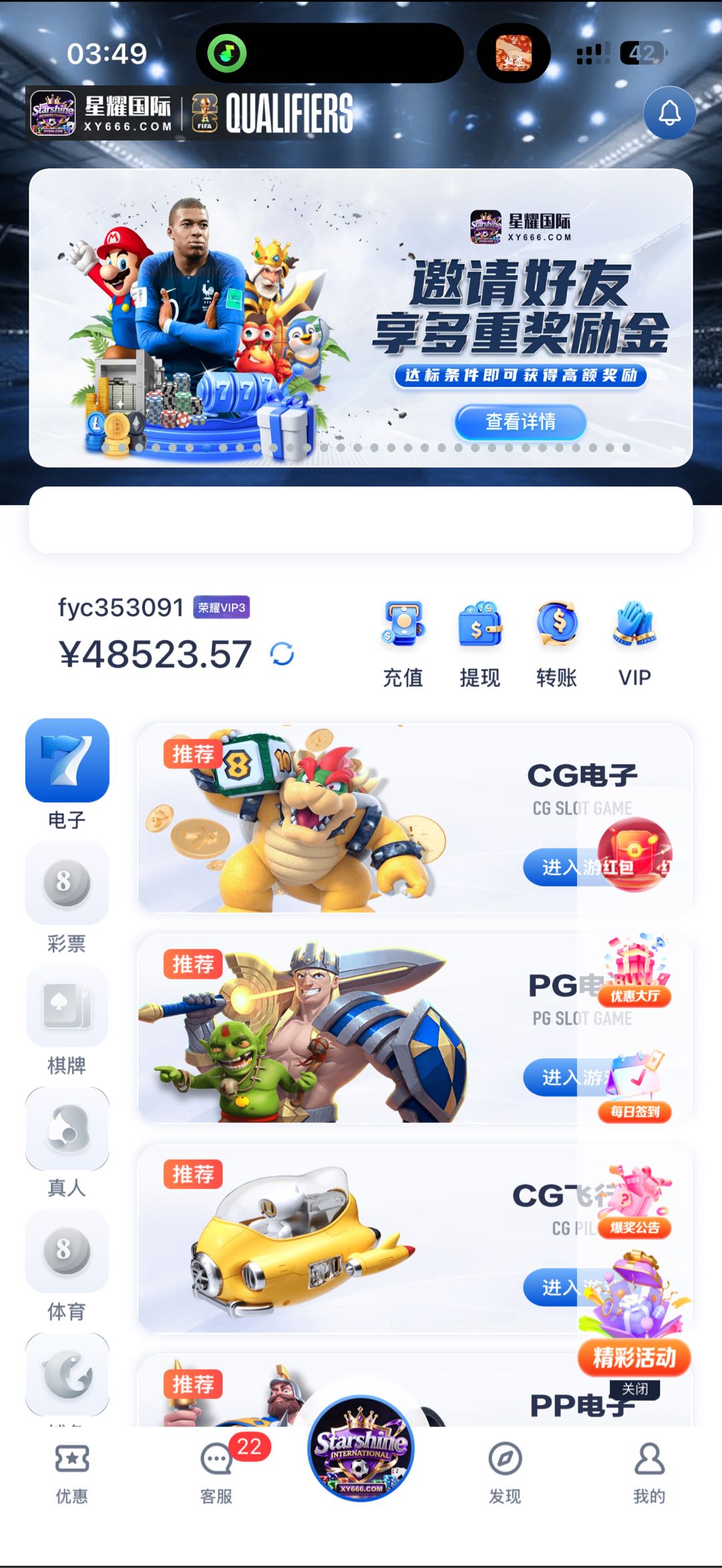
Task: Select the 电子 game category
Action: (67, 772)
